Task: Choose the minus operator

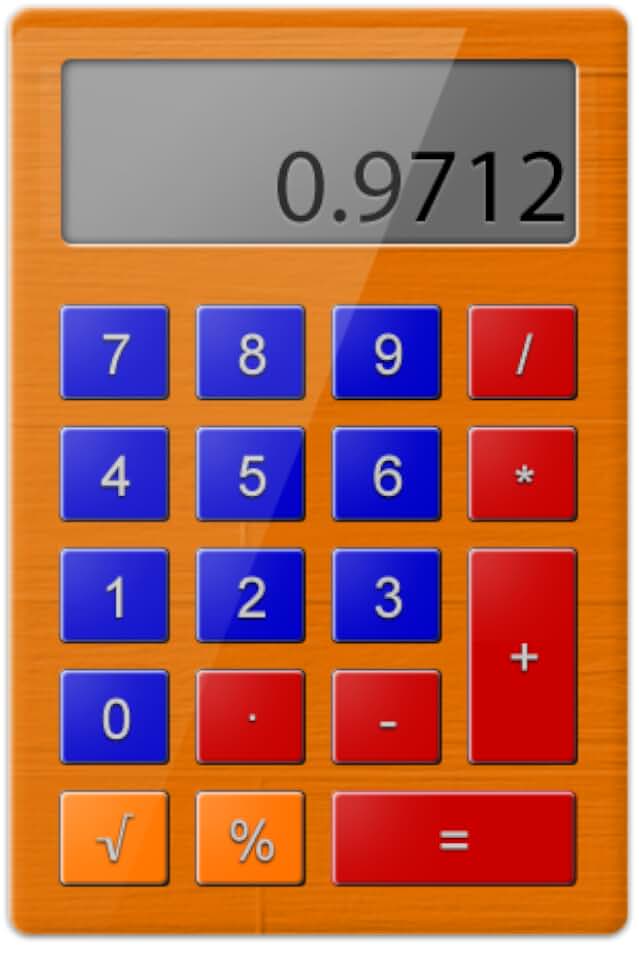Action: 386,717
